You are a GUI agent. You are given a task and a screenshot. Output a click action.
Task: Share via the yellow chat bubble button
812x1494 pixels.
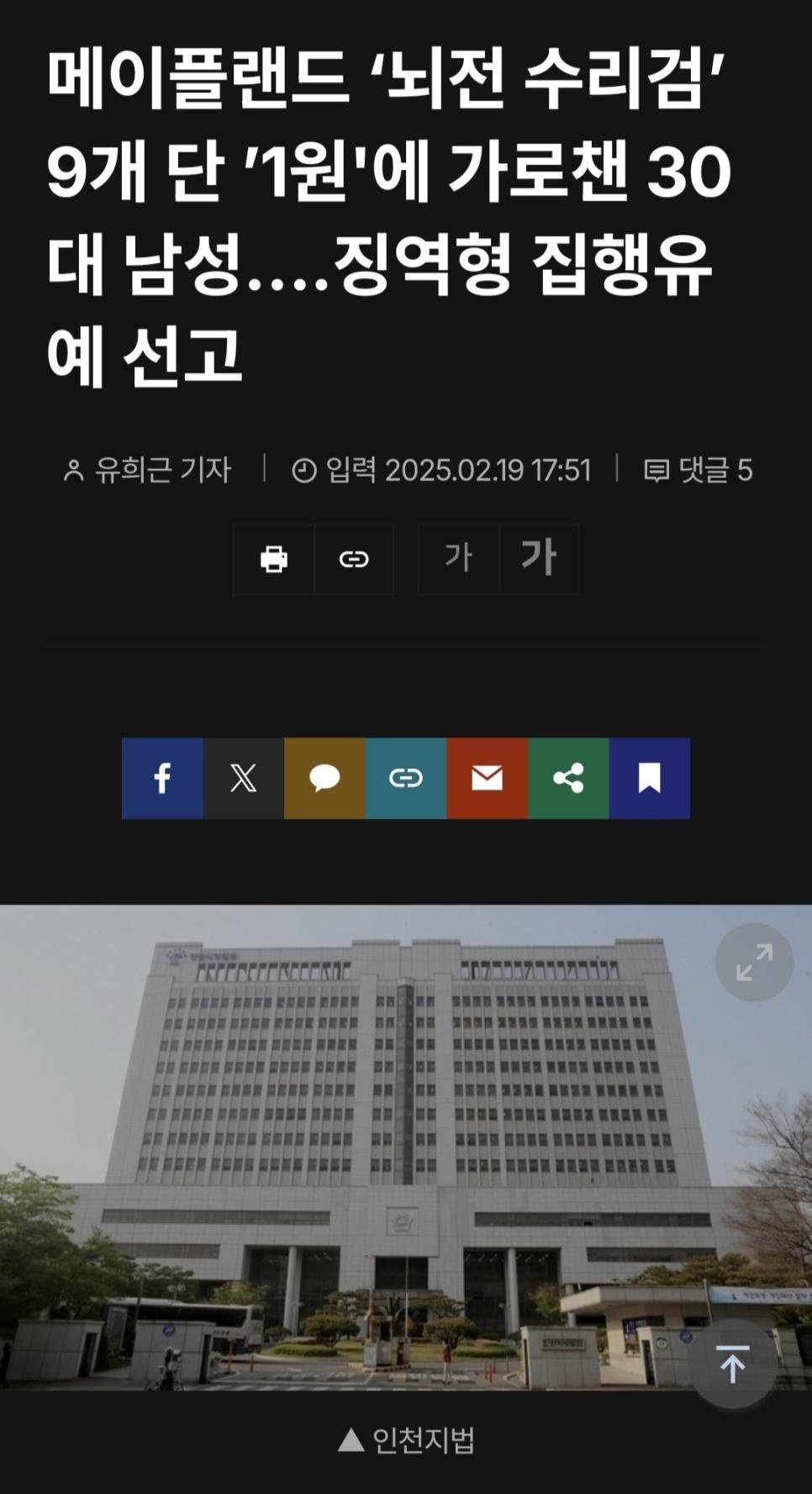coord(324,779)
